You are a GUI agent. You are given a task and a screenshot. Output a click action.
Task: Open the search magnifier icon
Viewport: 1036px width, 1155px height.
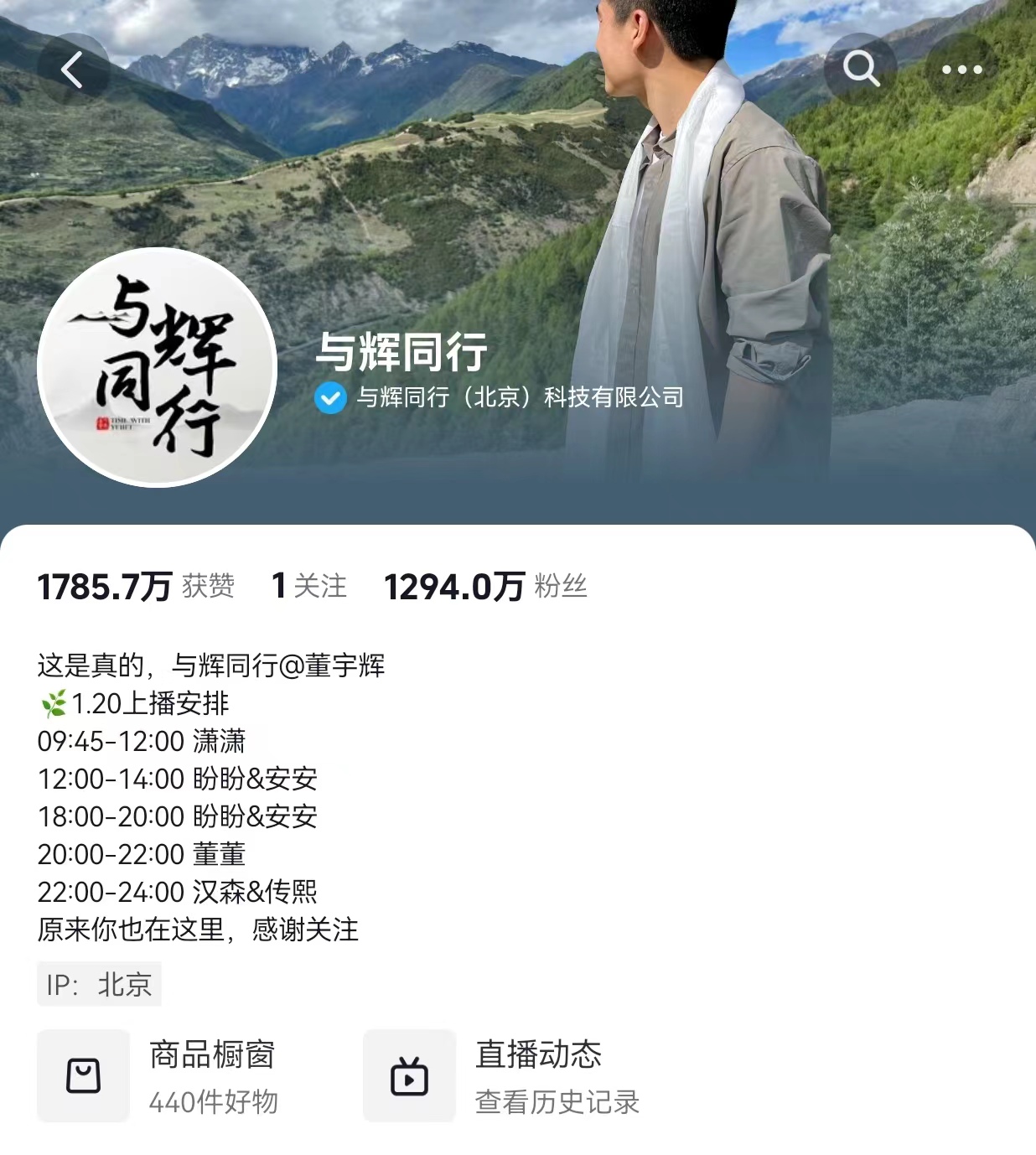tap(861, 69)
